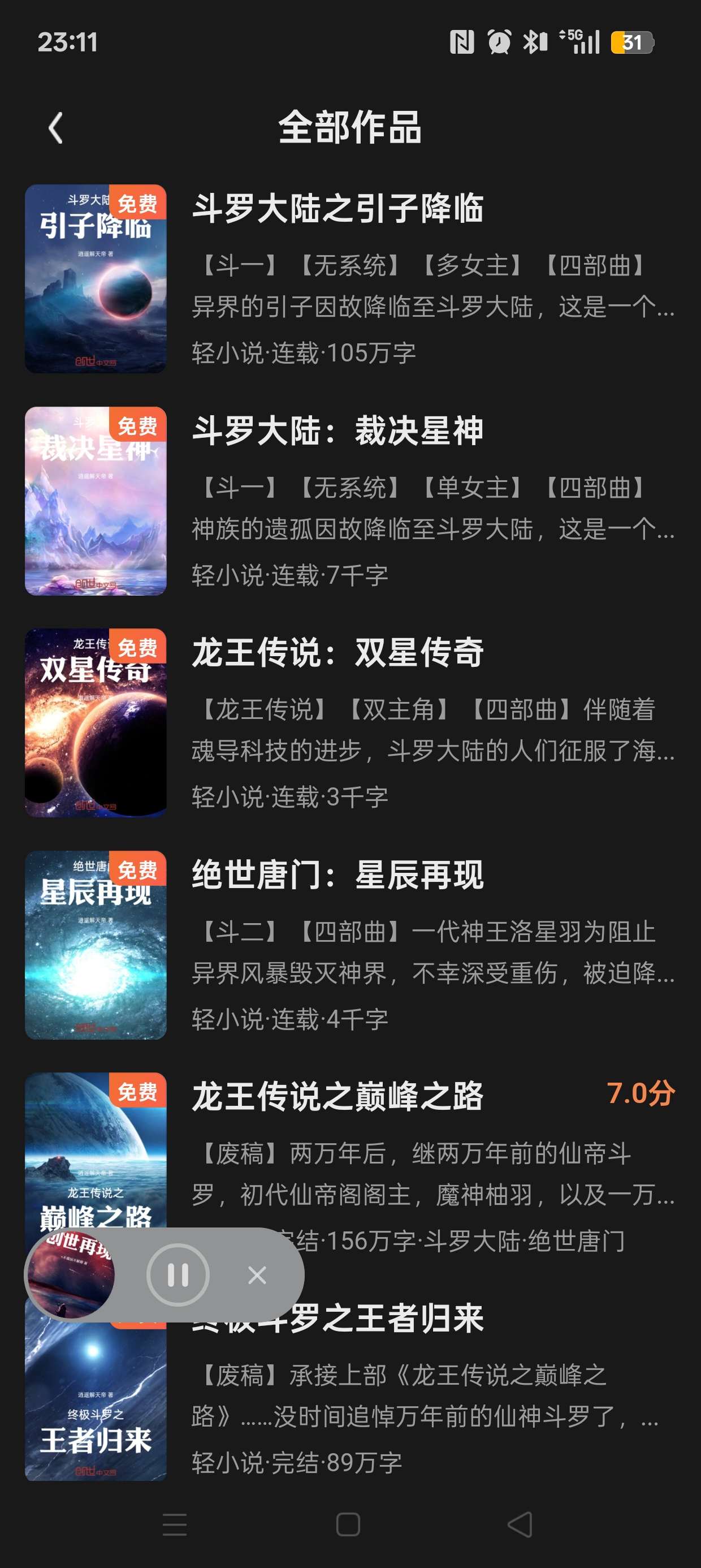
Task: Open the novel 斗罗大陆：裁决星神
Action: (337, 430)
